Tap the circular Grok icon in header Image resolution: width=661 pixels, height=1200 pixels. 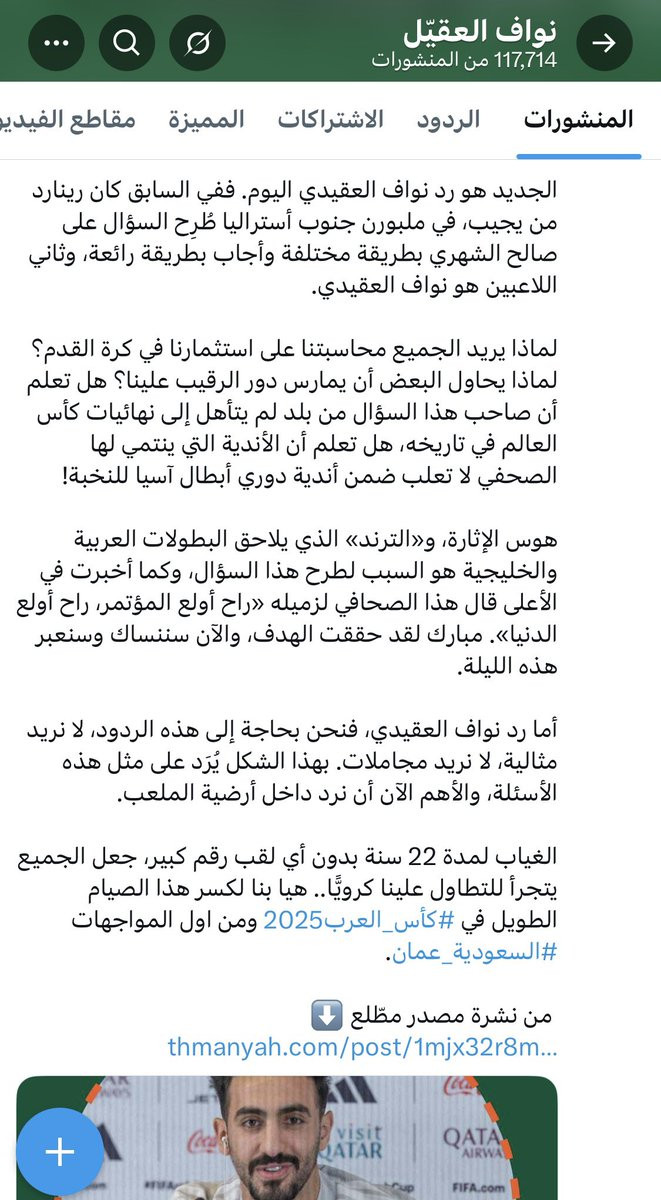click(x=196, y=43)
